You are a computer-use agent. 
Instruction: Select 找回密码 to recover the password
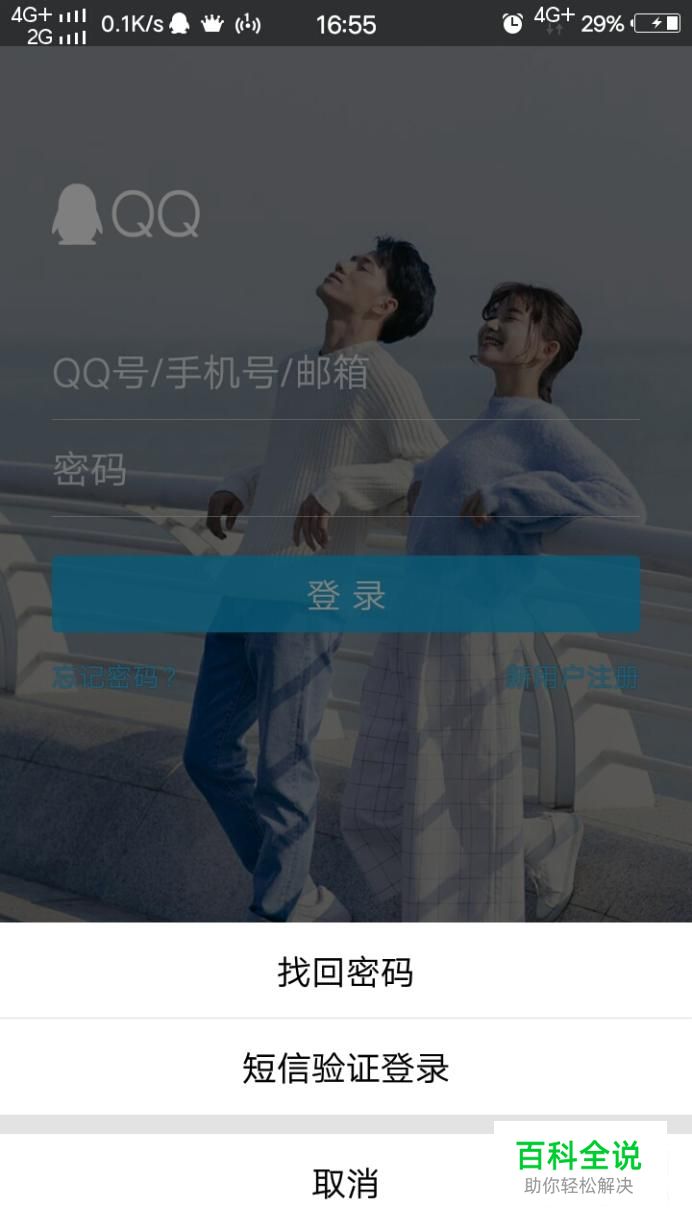[x=346, y=971]
